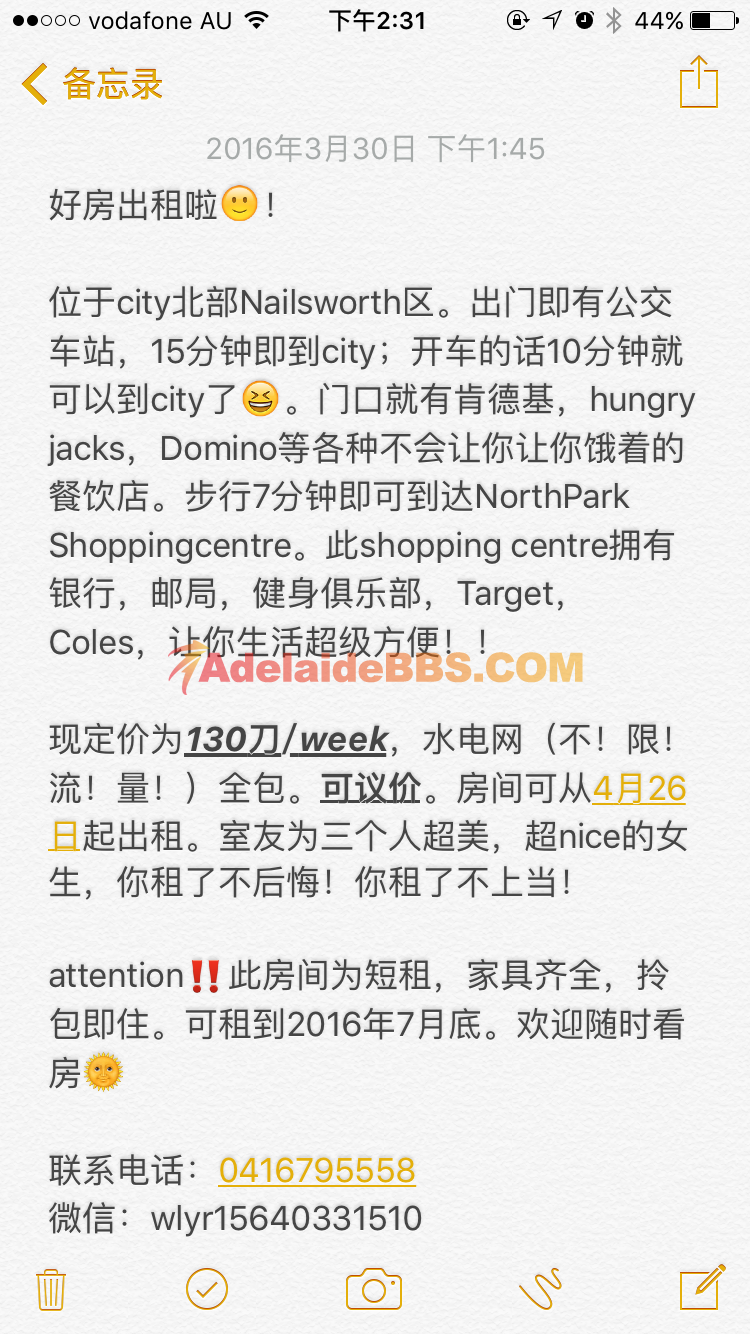Viewport: 750px width, 1334px height.
Task: Add a checklist to the note
Action: 207,1289
